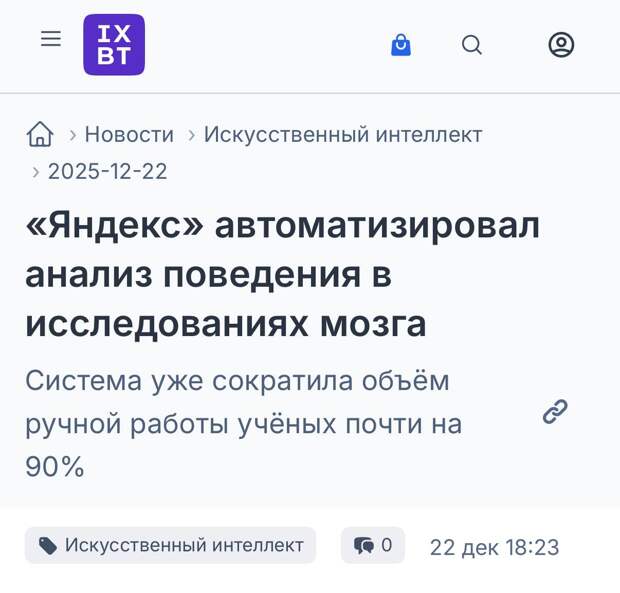Open the hamburger menu
The width and height of the screenshot is (620, 593).
pos(51,39)
